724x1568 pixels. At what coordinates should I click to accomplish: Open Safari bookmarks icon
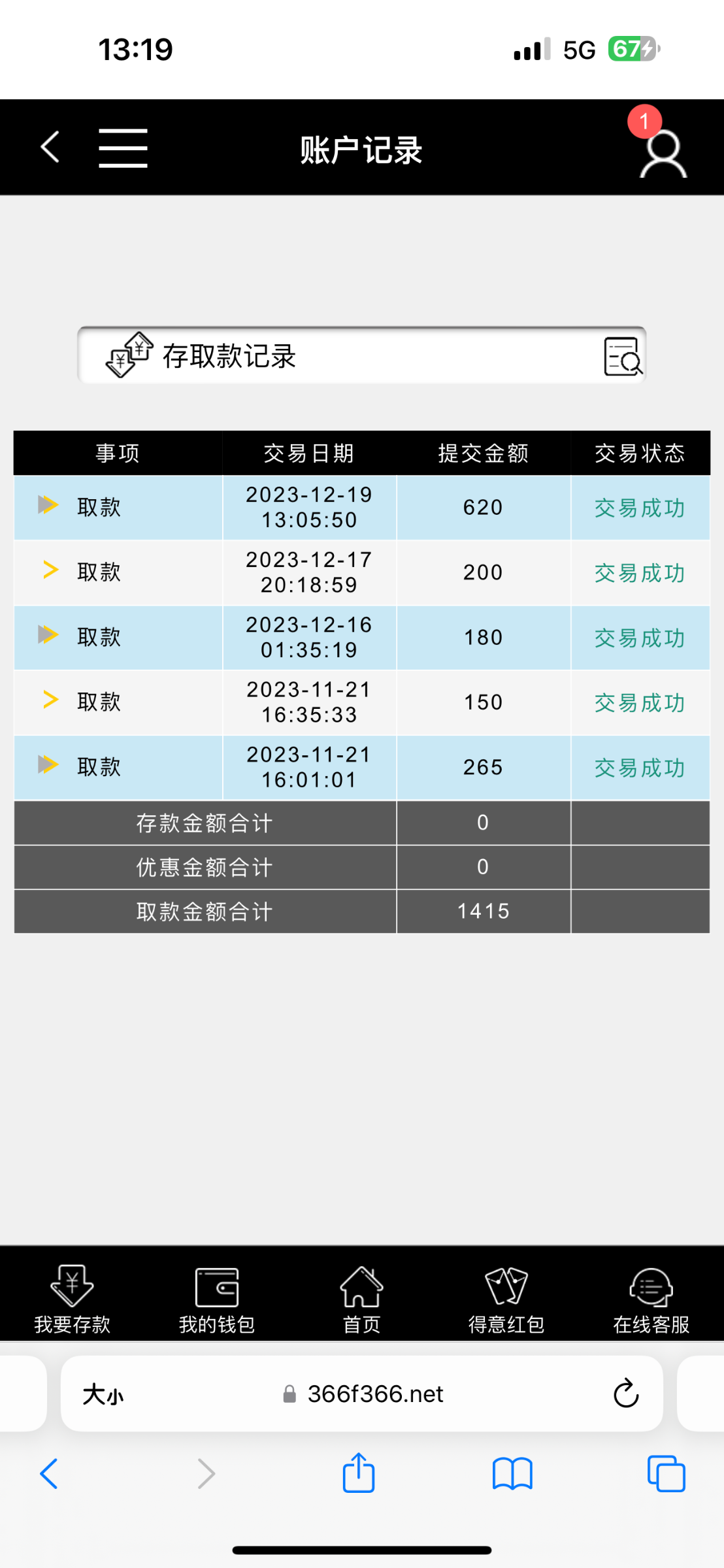point(512,1475)
